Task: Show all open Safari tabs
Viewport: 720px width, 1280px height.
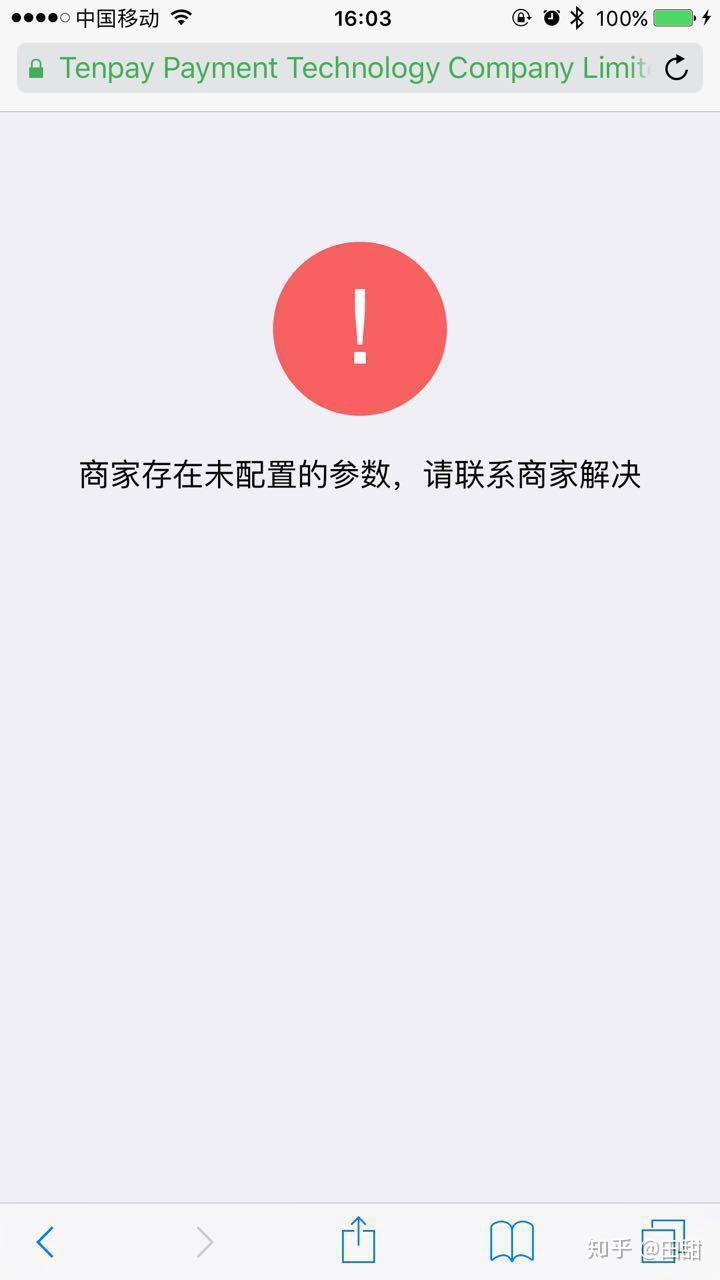Action: coord(663,1241)
